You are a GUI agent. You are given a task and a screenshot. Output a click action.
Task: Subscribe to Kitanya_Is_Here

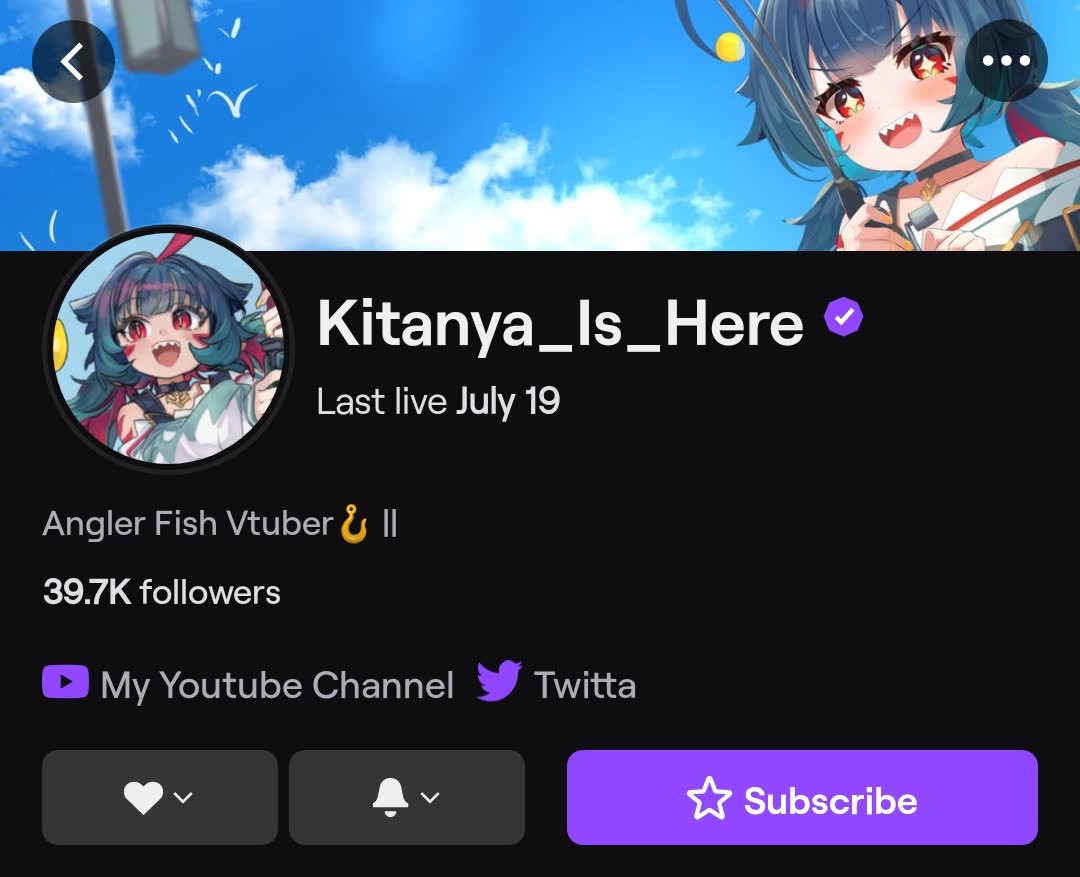pos(802,798)
